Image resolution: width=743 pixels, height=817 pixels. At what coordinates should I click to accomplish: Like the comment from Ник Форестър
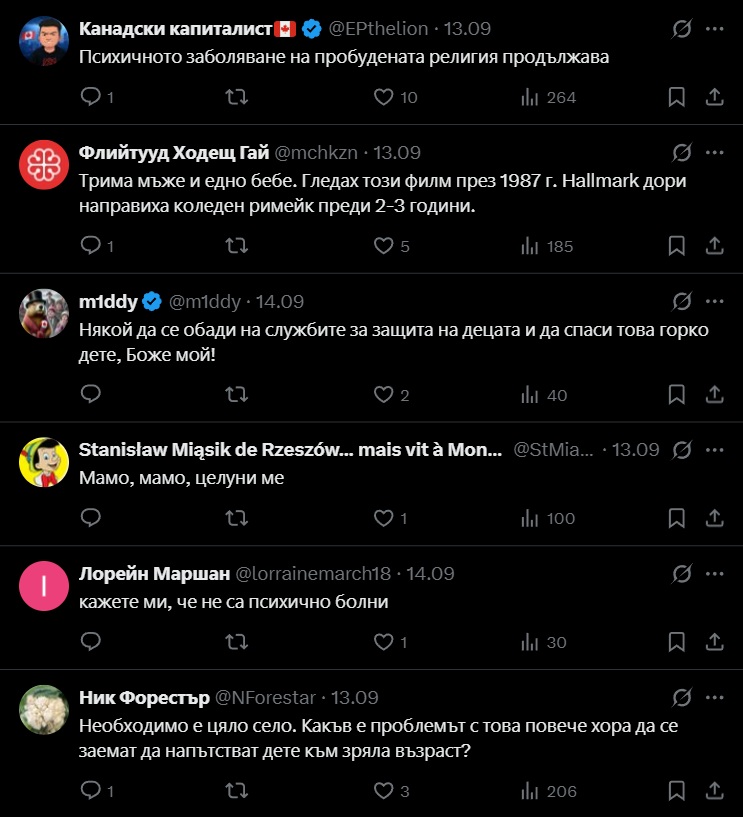click(383, 791)
